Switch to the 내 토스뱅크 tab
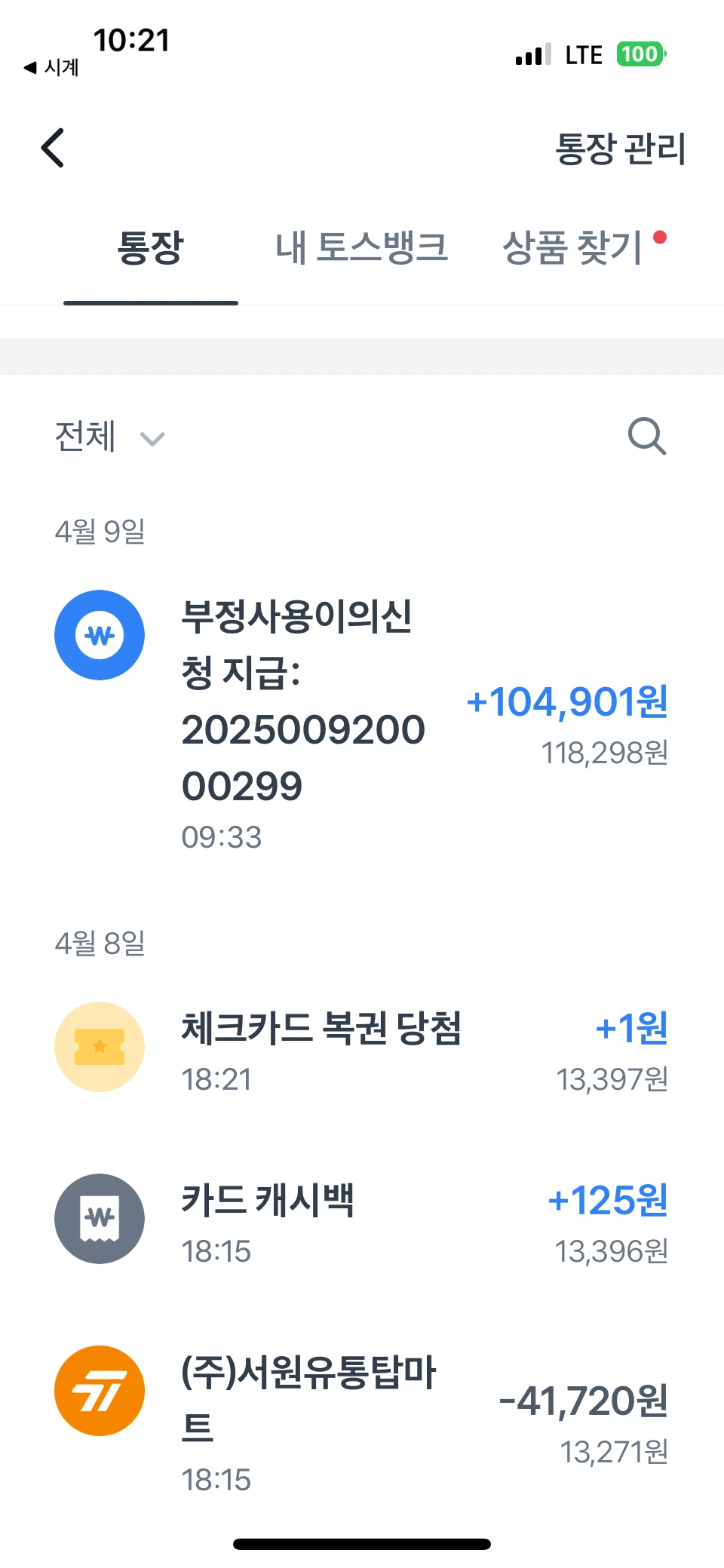 361,248
